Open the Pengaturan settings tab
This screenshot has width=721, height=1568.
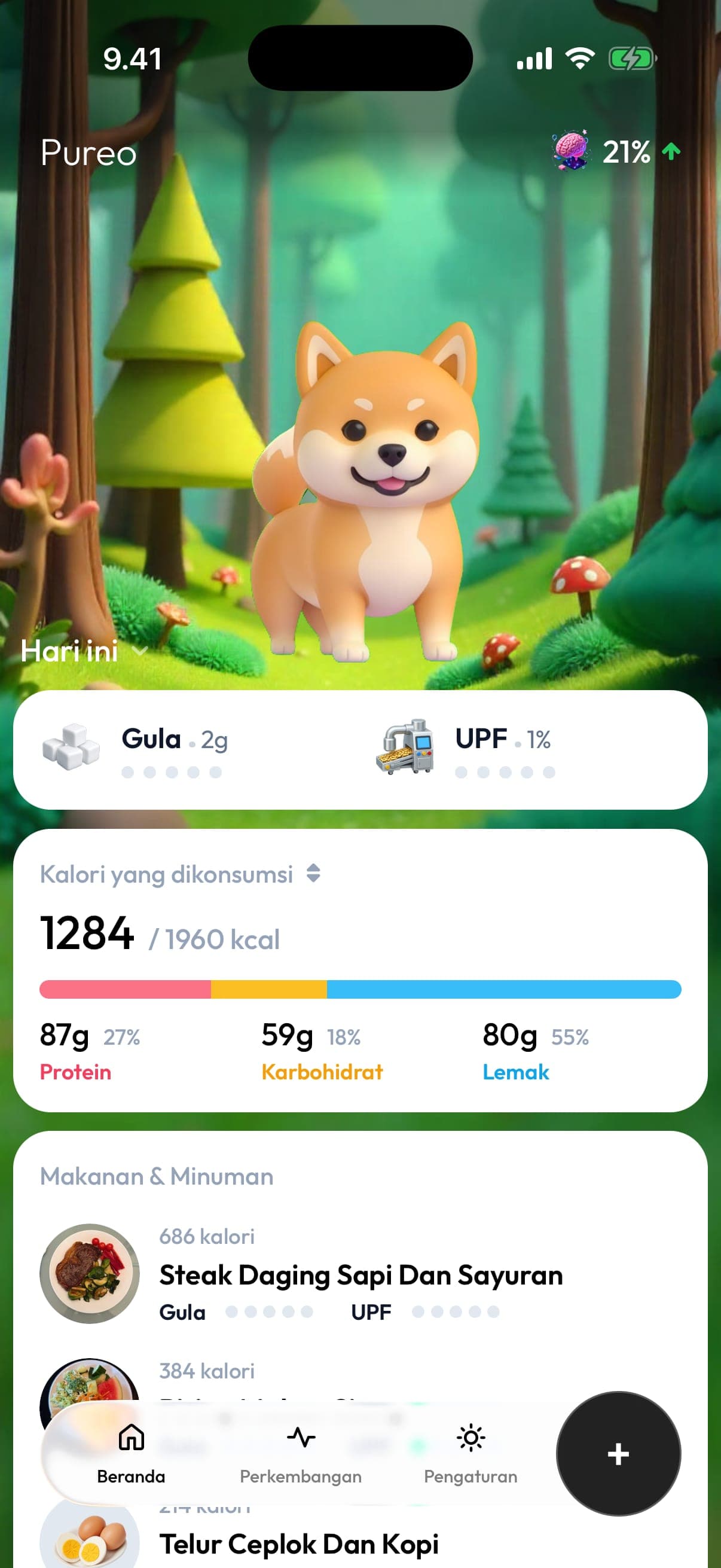click(x=471, y=1453)
